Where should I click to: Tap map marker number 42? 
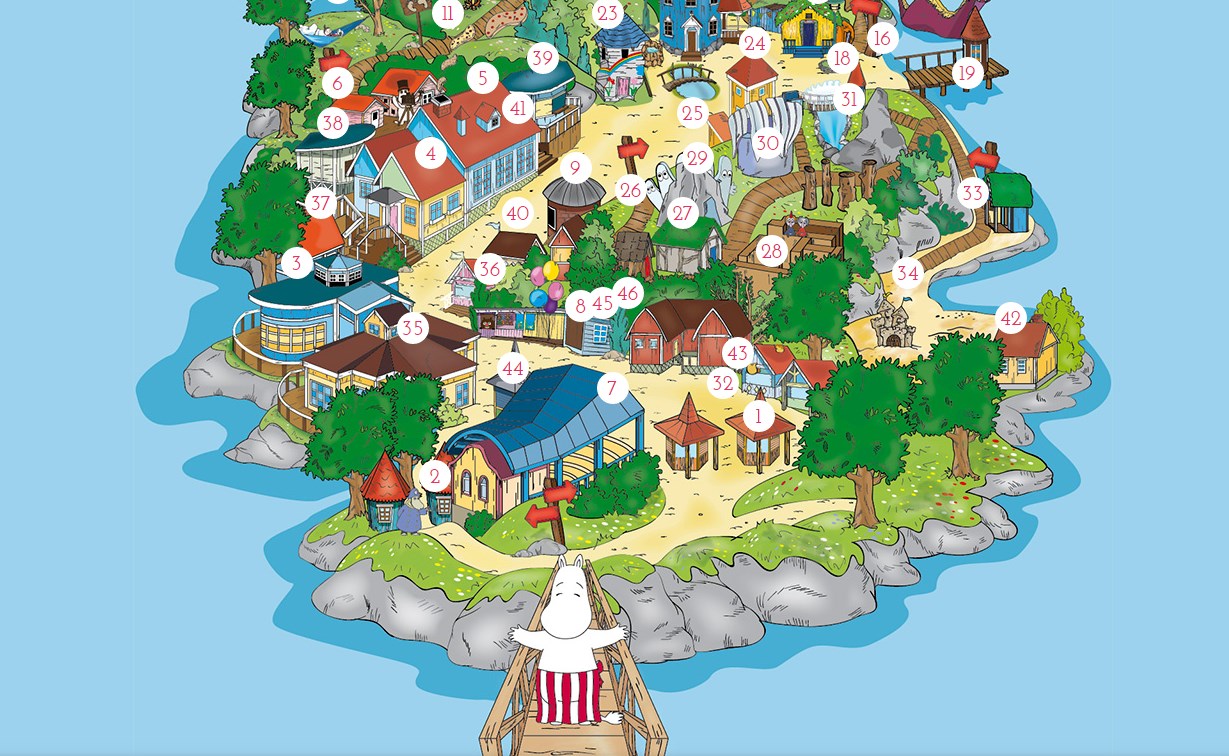(1011, 319)
